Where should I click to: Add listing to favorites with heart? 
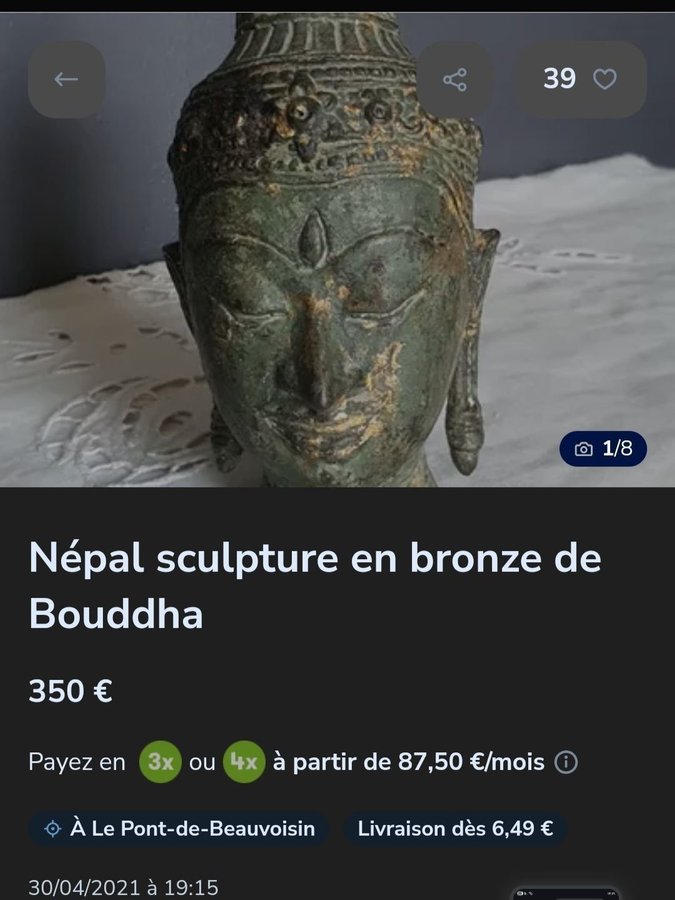[x=604, y=80]
